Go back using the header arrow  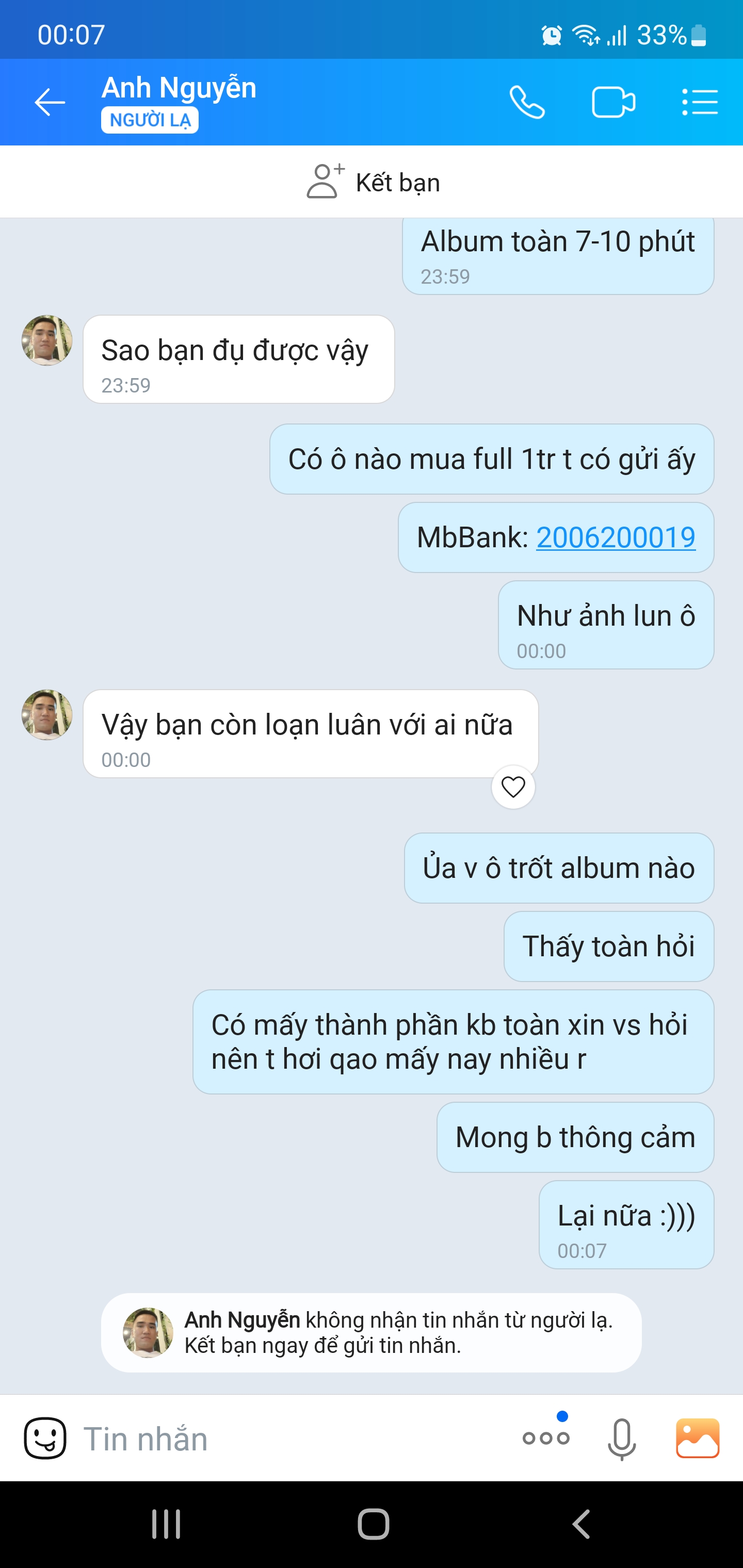(50, 102)
